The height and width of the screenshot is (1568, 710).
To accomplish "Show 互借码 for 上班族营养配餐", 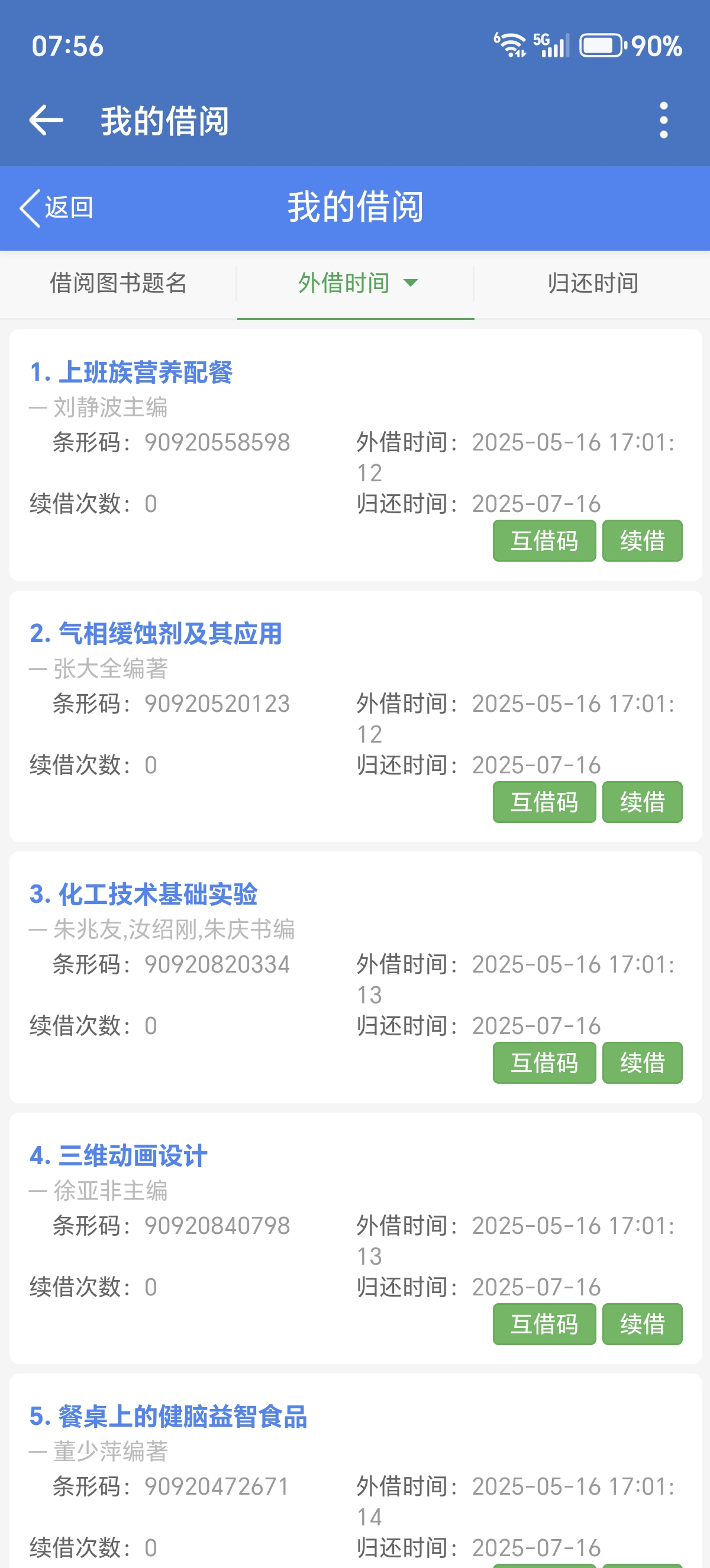I will [544, 540].
